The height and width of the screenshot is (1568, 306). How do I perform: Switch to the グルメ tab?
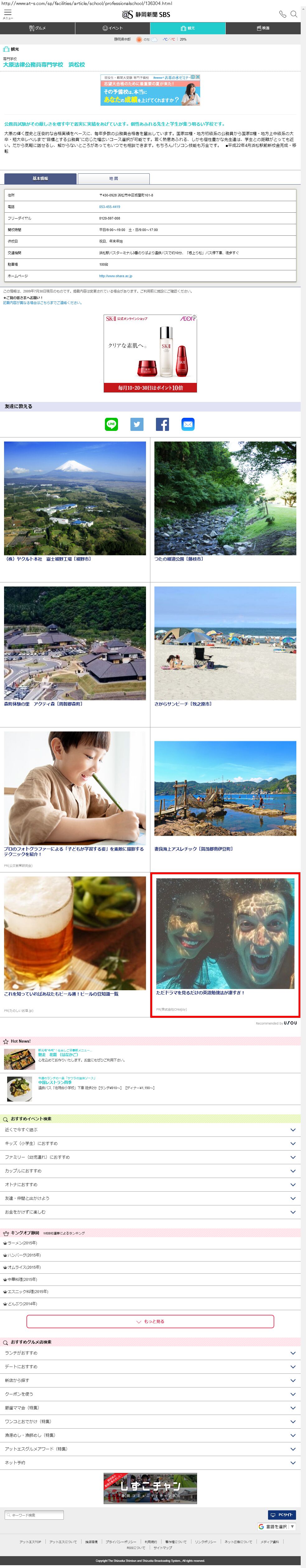point(38,28)
